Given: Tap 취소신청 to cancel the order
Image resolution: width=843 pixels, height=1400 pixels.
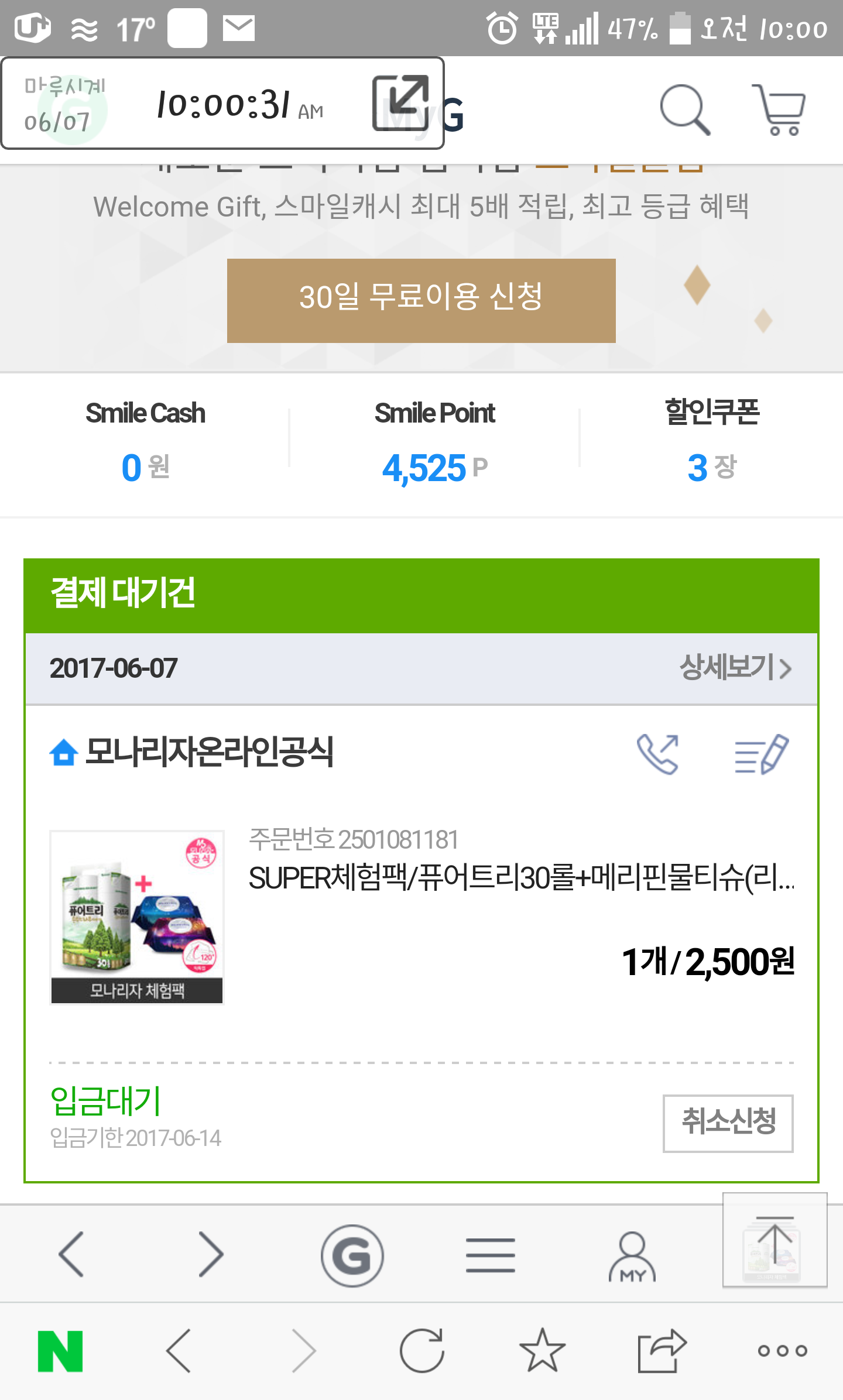Looking at the screenshot, I should point(728,1123).
